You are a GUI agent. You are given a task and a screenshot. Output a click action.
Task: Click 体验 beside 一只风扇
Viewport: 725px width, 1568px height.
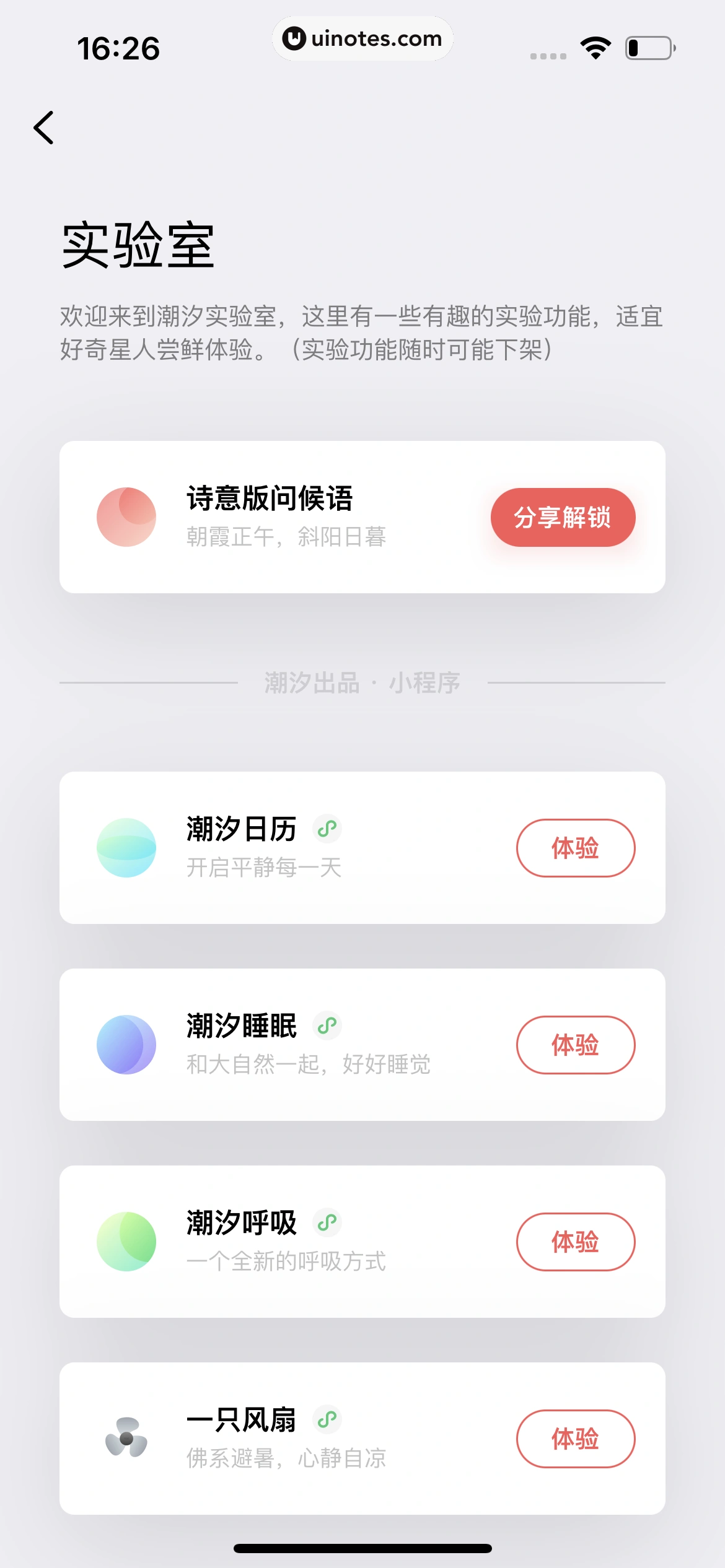pyautogui.click(x=575, y=1439)
